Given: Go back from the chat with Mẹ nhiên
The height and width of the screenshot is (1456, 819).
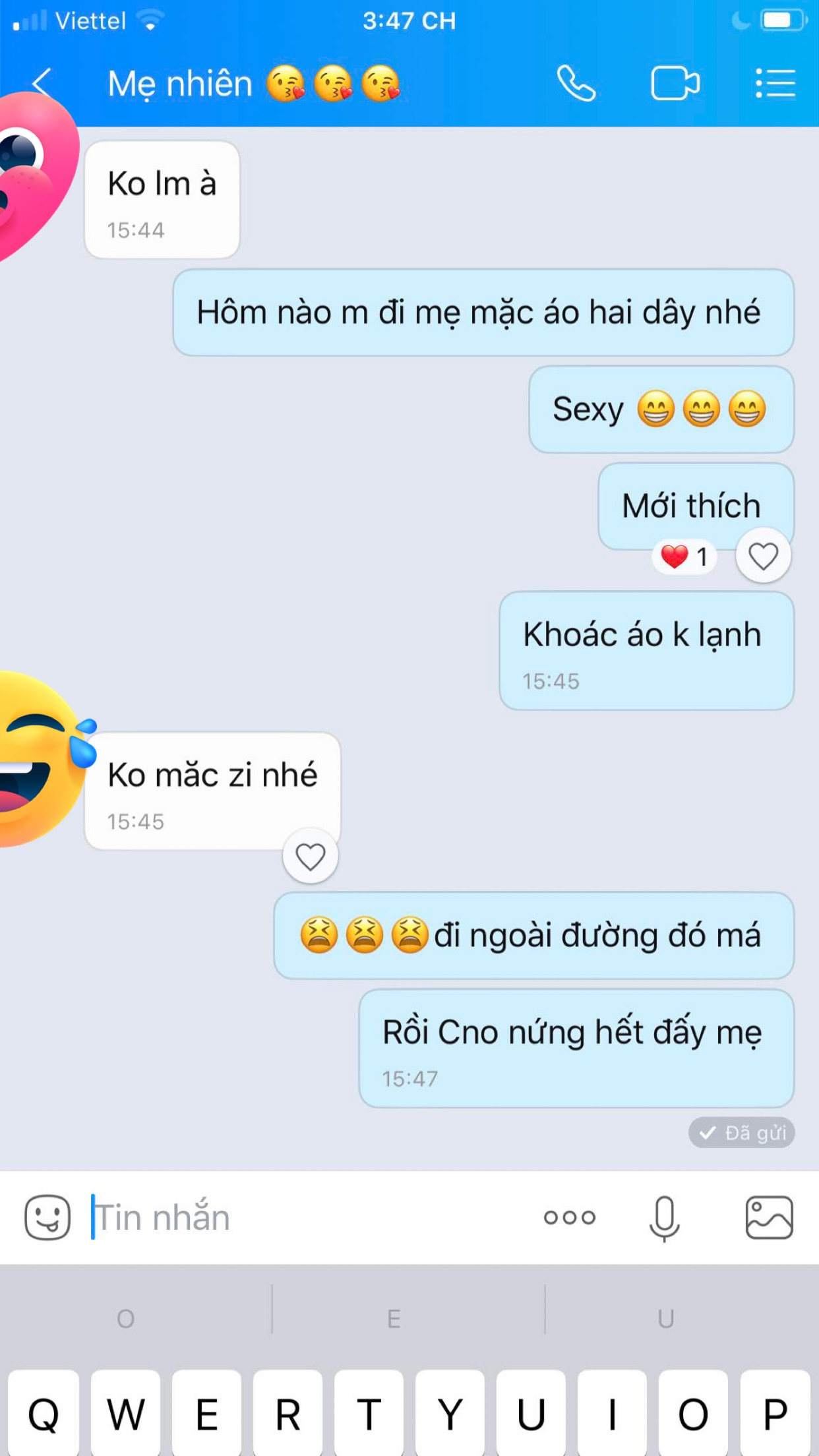Looking at the screenshot, I should click(x=42, y=84).
